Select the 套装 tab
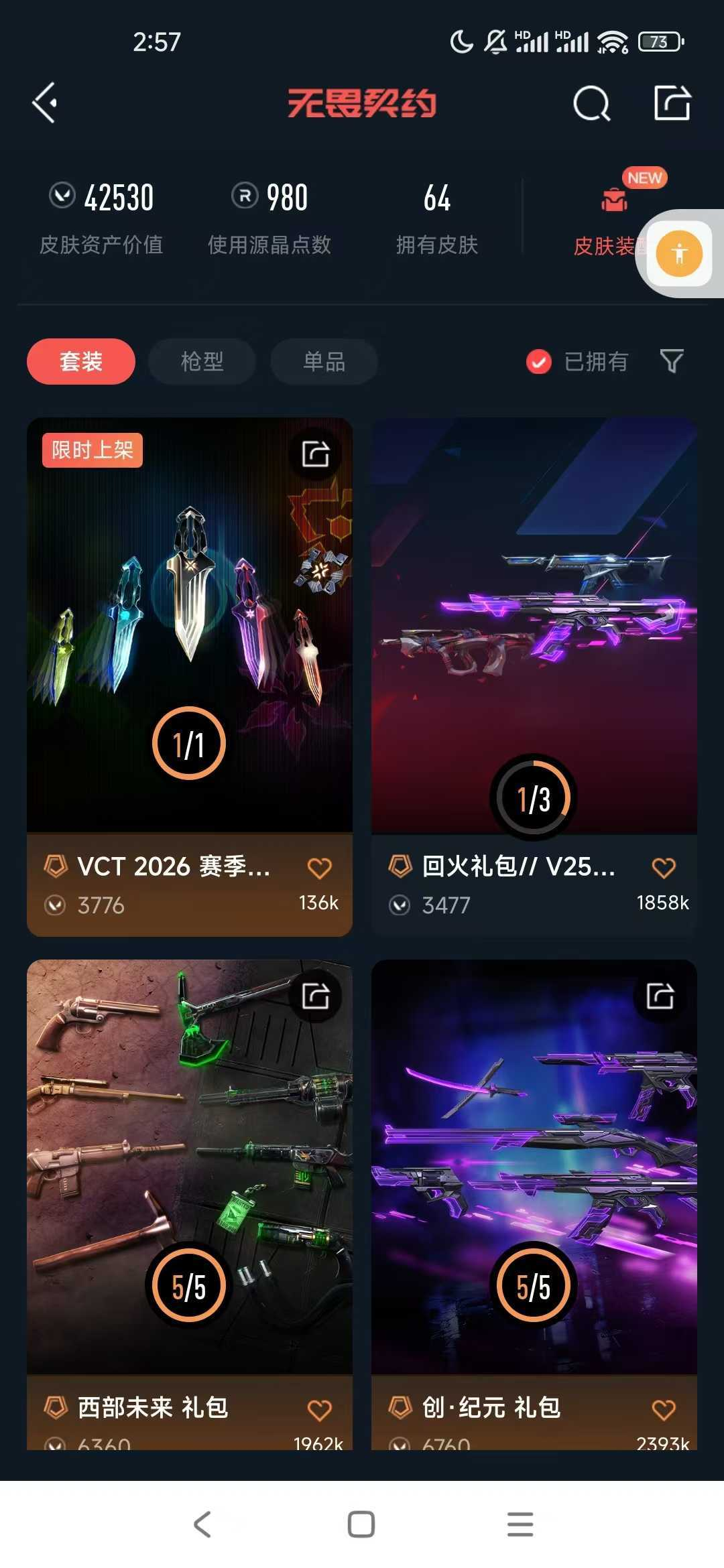 (81, 362)
